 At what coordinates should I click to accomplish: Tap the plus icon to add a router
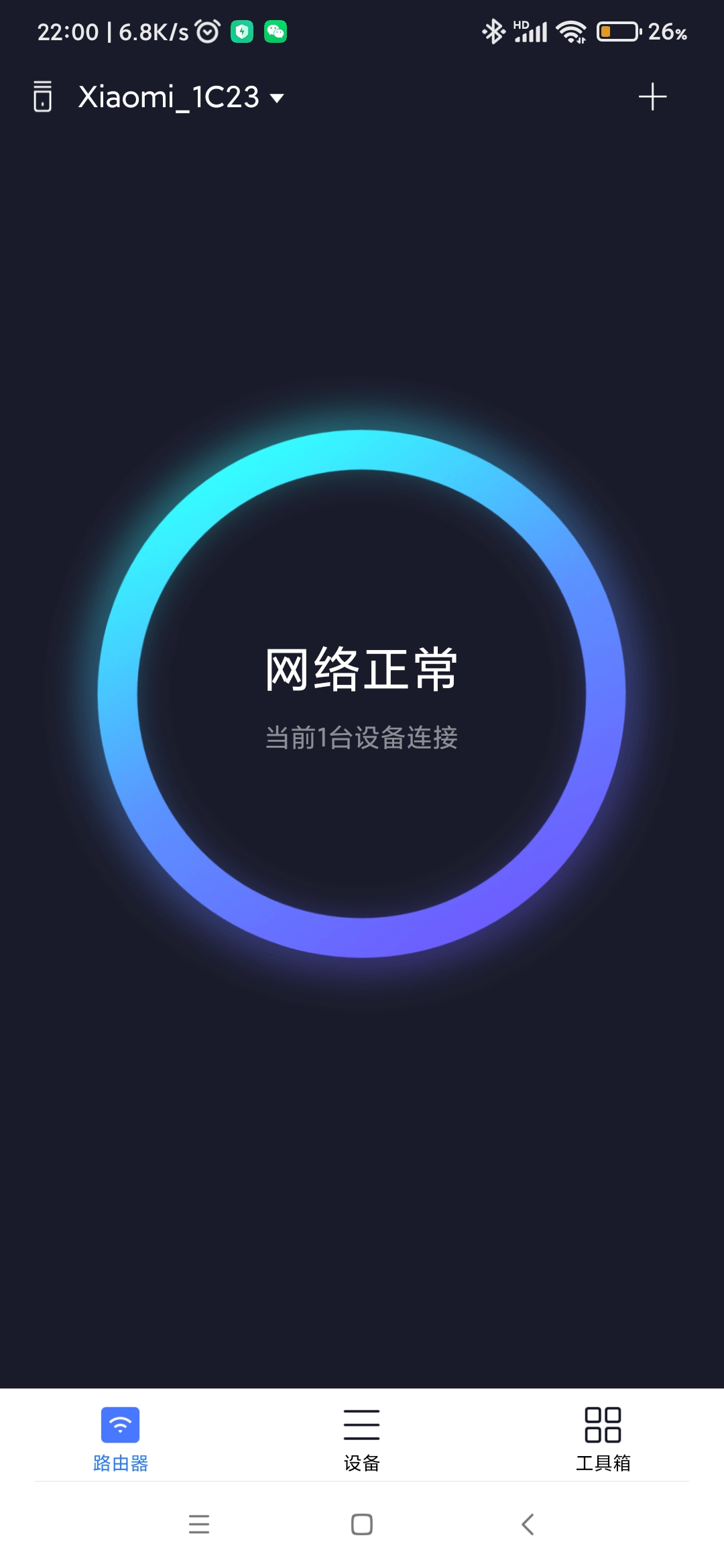(653, 96)
